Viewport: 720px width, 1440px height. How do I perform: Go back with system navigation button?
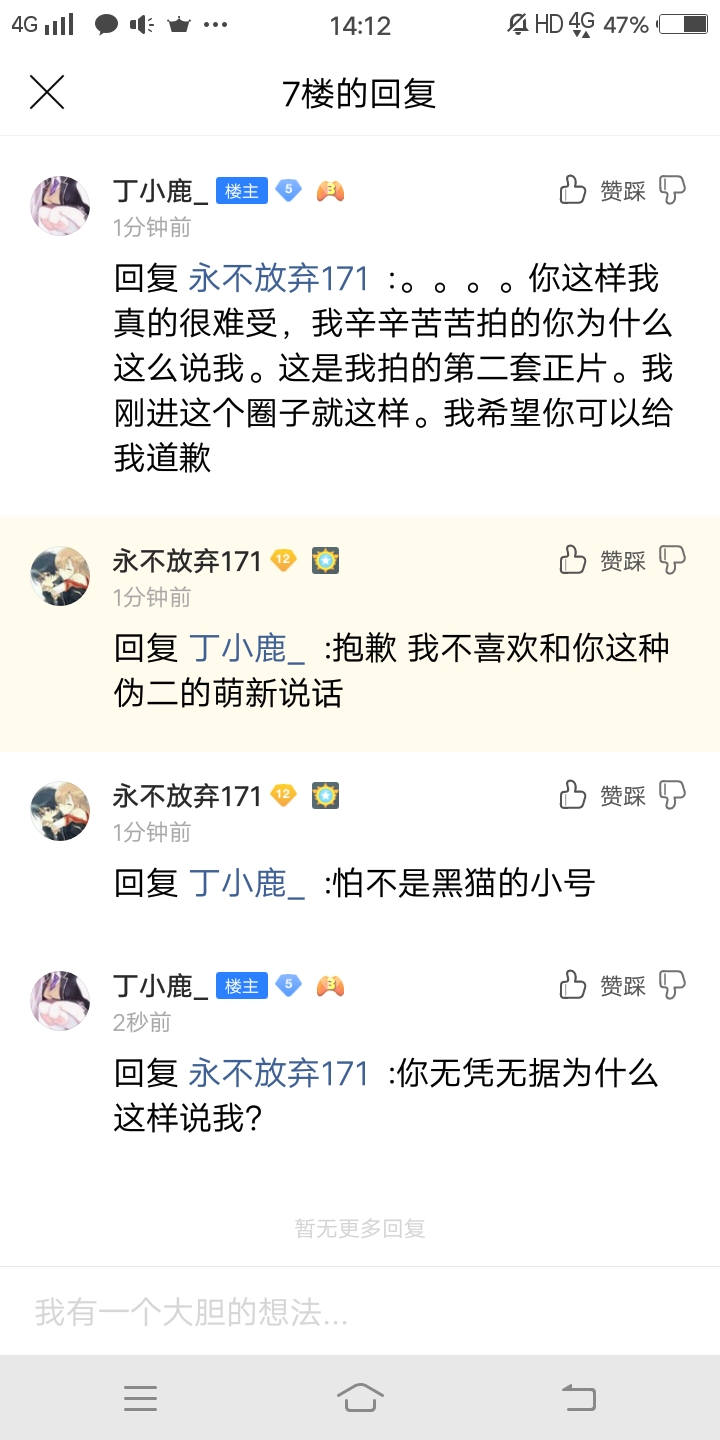click(578, 1397)
